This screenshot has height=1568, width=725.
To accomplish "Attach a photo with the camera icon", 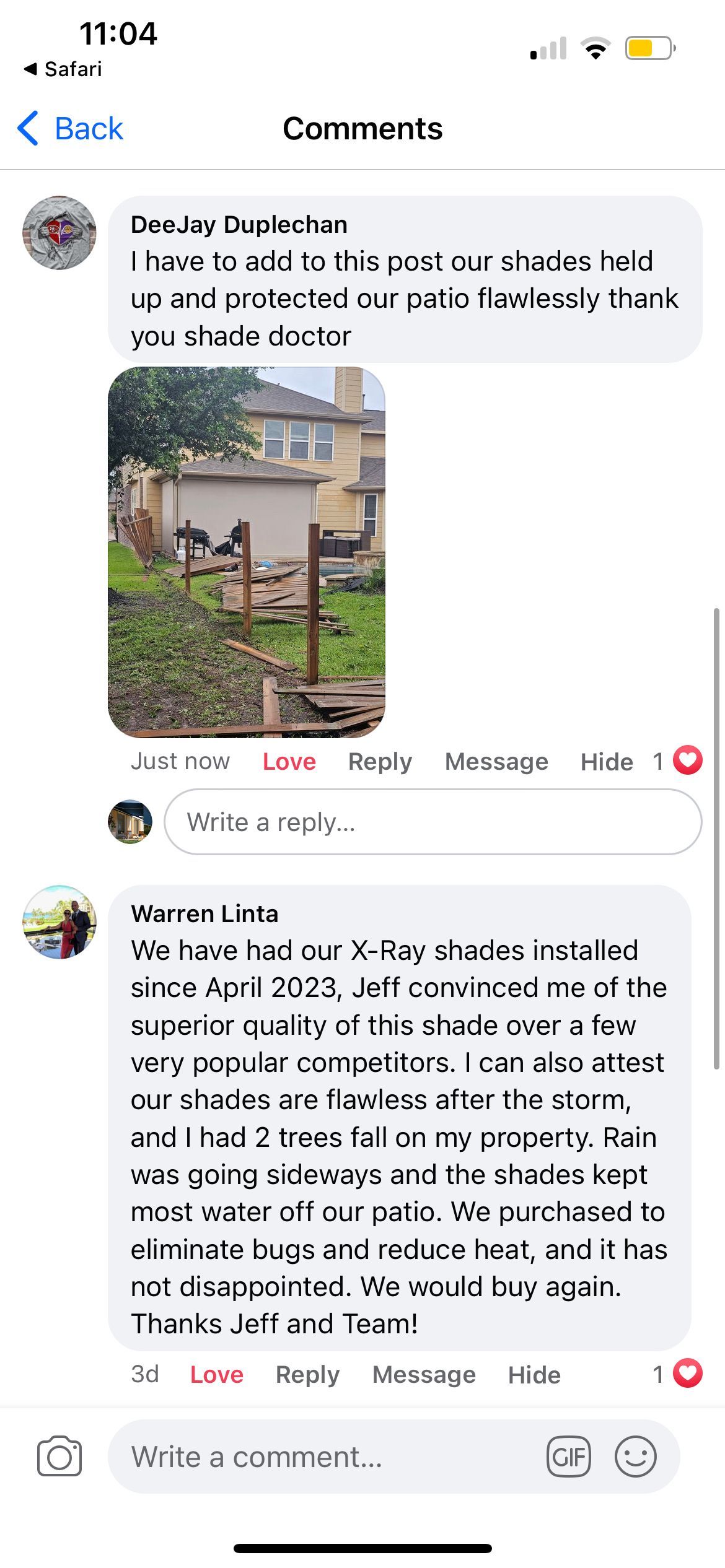I will (x=59, y=1457).
